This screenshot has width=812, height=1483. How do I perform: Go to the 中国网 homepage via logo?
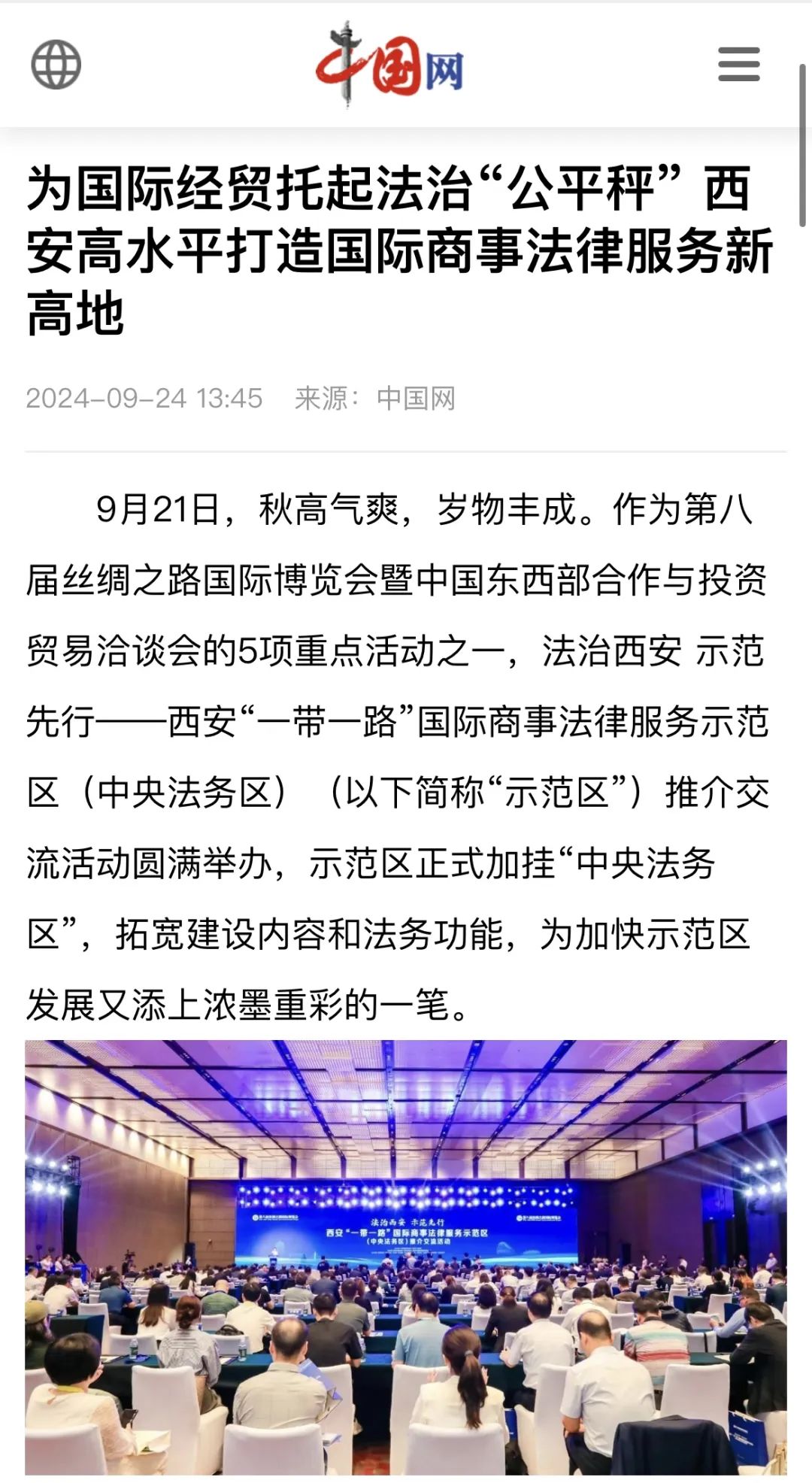tap(389, 65)
